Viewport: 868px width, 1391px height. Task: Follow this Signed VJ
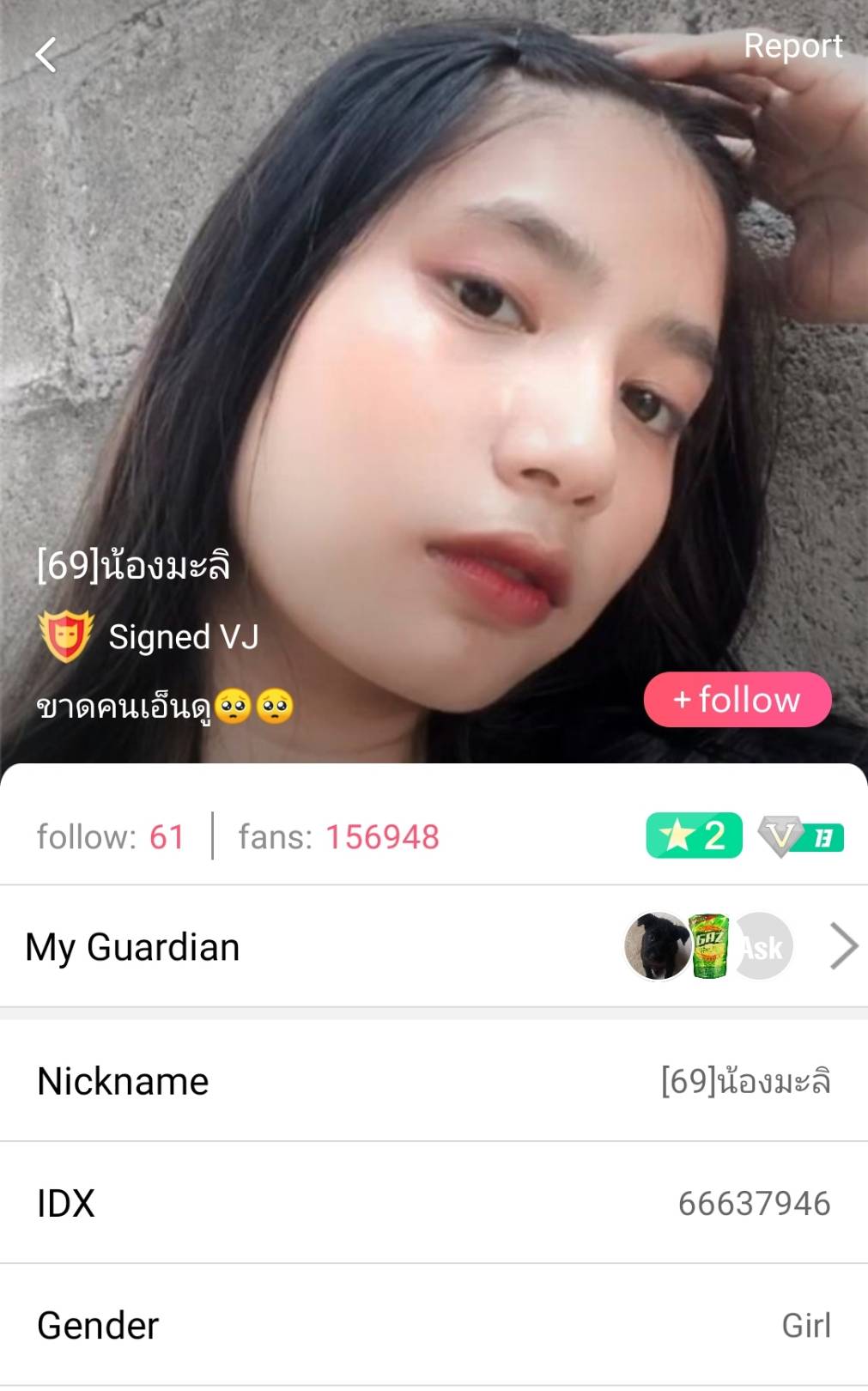pyautogui.click(x=737, y=700)
